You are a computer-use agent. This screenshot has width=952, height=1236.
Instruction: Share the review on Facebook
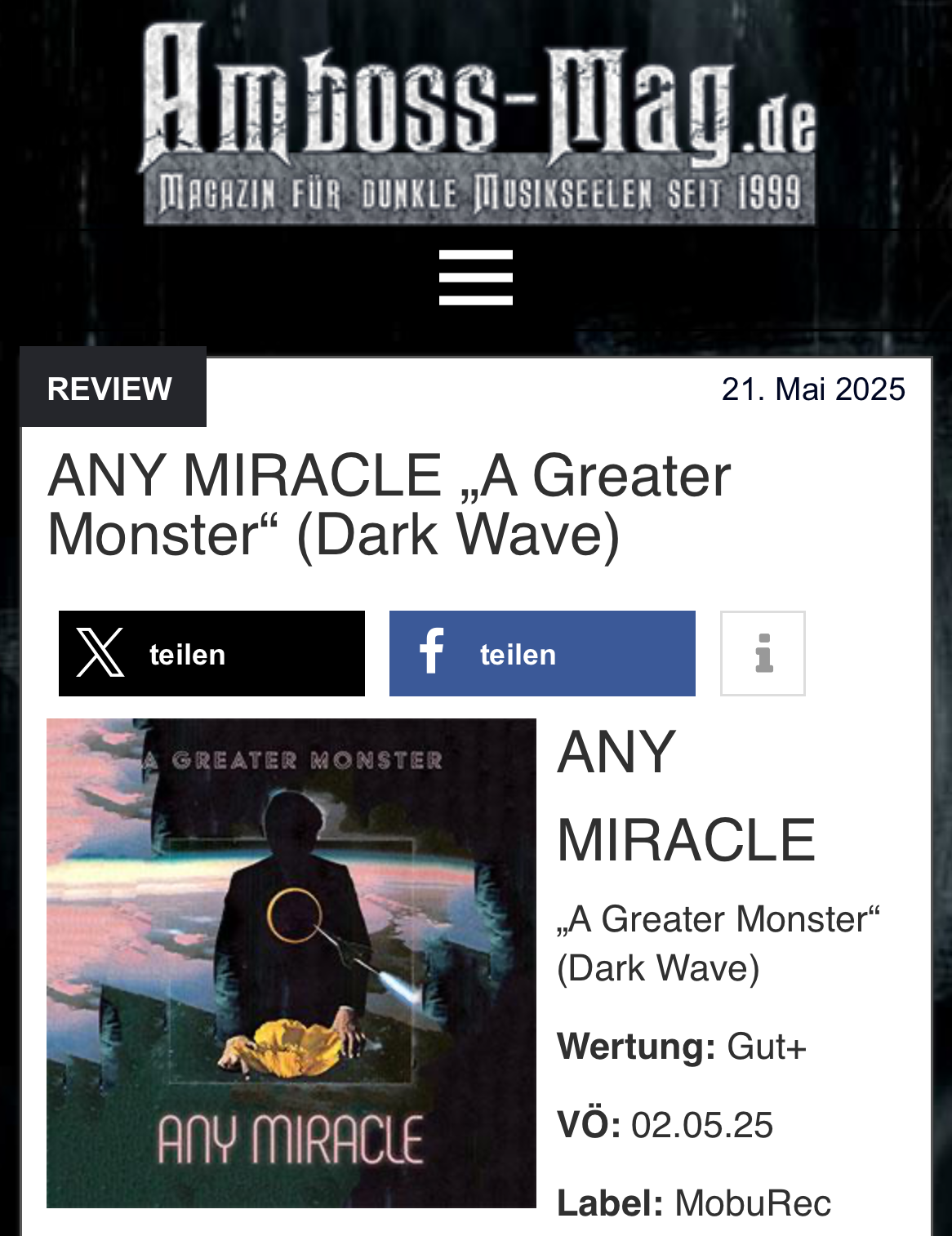[542, 654]
